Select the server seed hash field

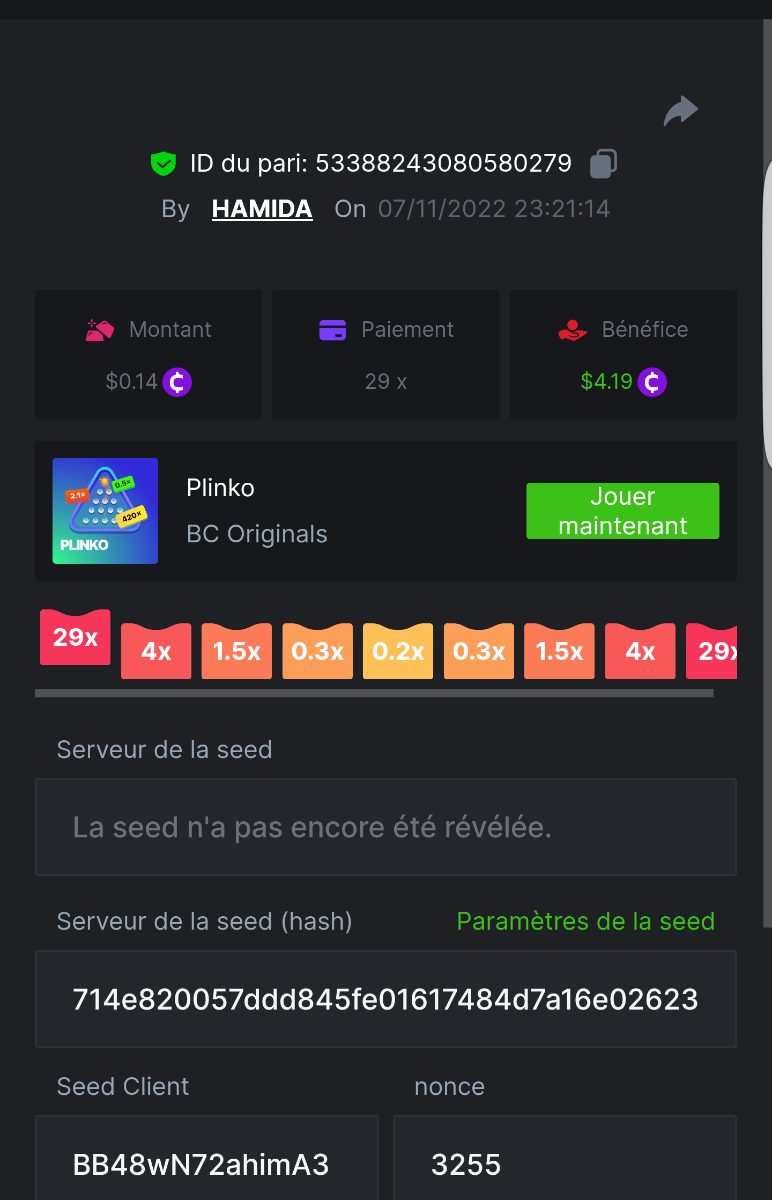(385, 998)
